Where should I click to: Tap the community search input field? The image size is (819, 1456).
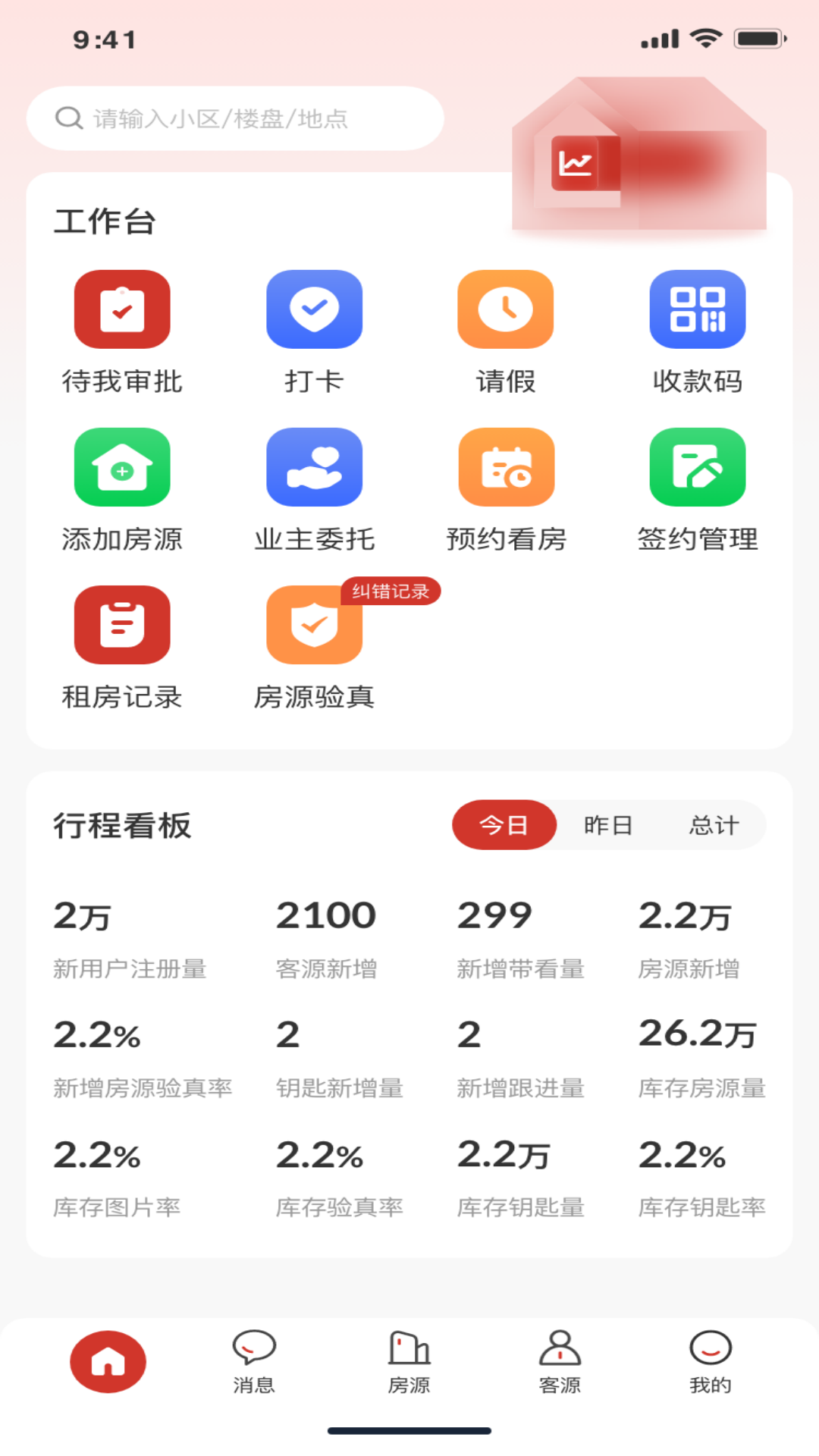click(236, 118)
